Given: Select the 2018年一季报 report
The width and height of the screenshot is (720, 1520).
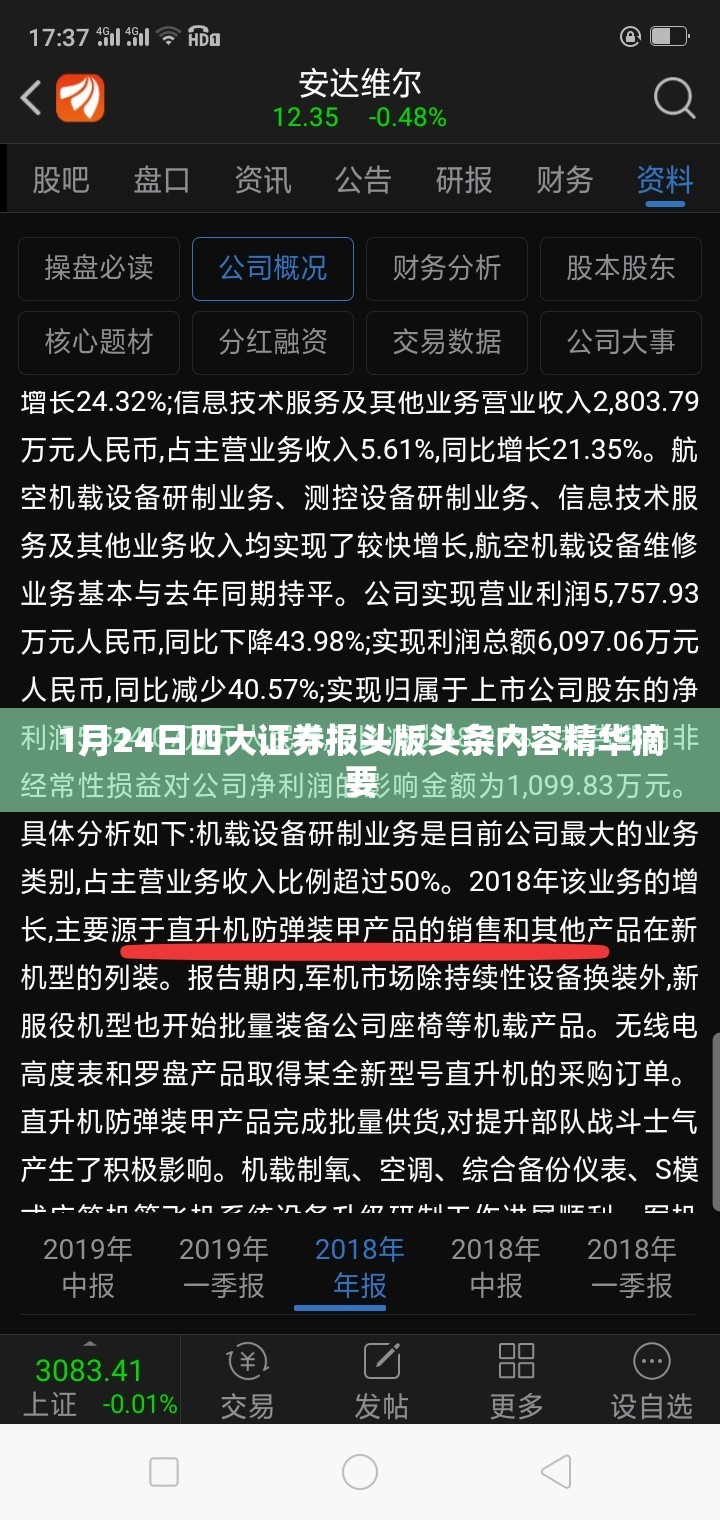Looking at the screenshot, I should pyautogui.click(x=632, y=1267).
